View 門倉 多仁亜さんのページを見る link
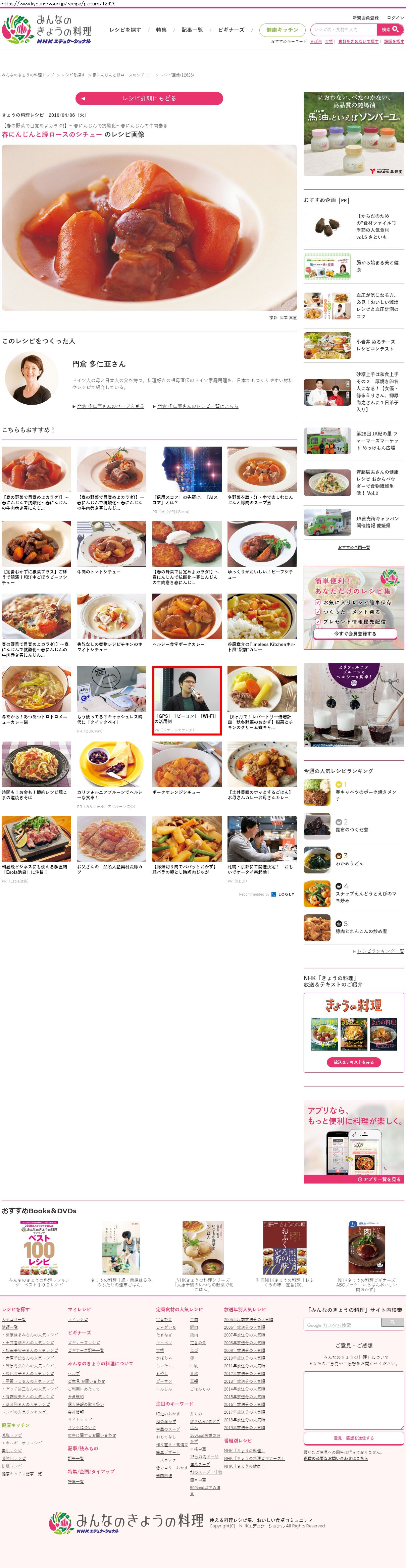 [x=110, y=406]
